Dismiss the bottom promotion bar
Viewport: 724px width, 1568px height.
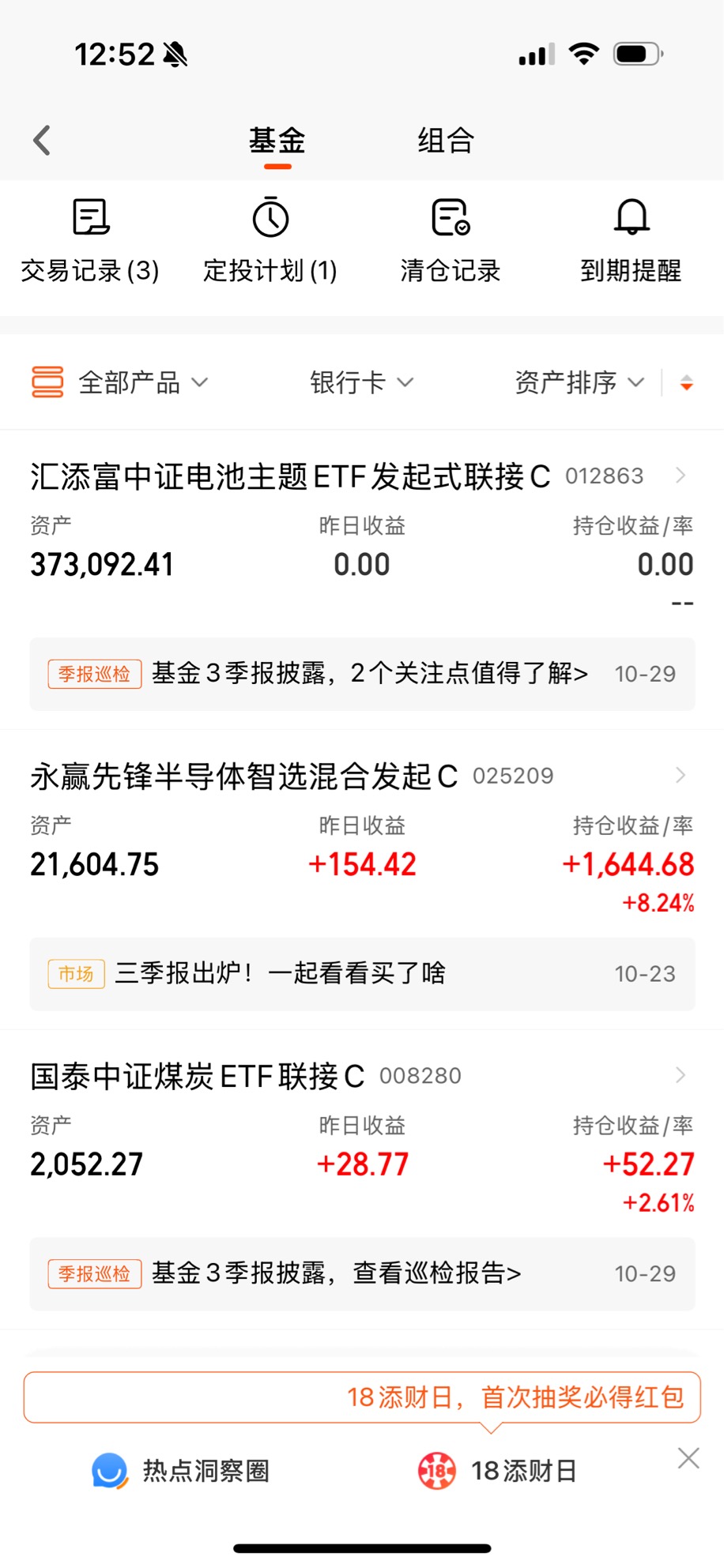[x=688, y=1458]
